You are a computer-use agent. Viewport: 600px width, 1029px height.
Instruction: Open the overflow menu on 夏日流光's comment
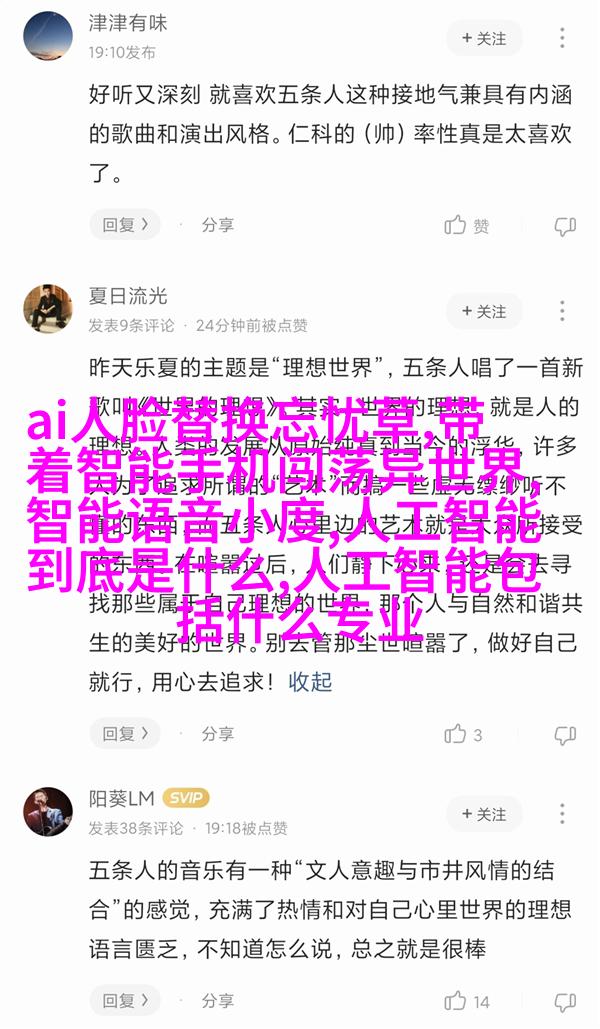point(562,310)
